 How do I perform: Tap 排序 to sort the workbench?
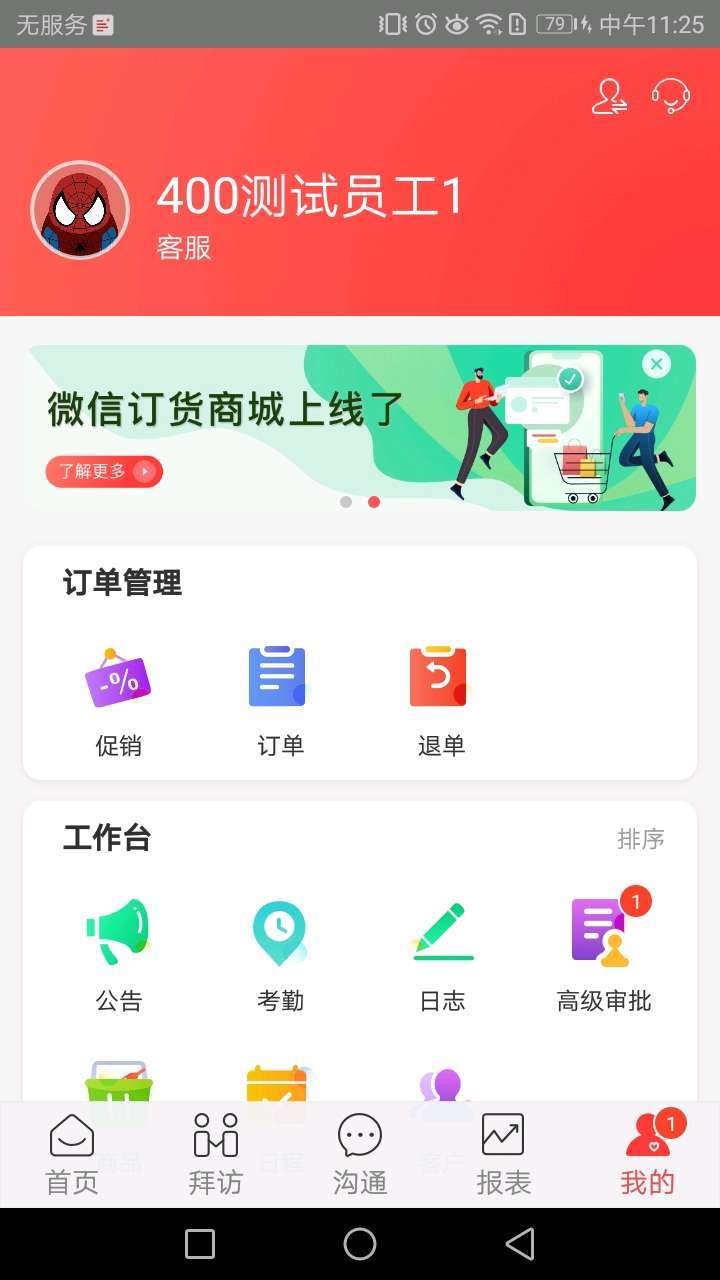(641, 839)
